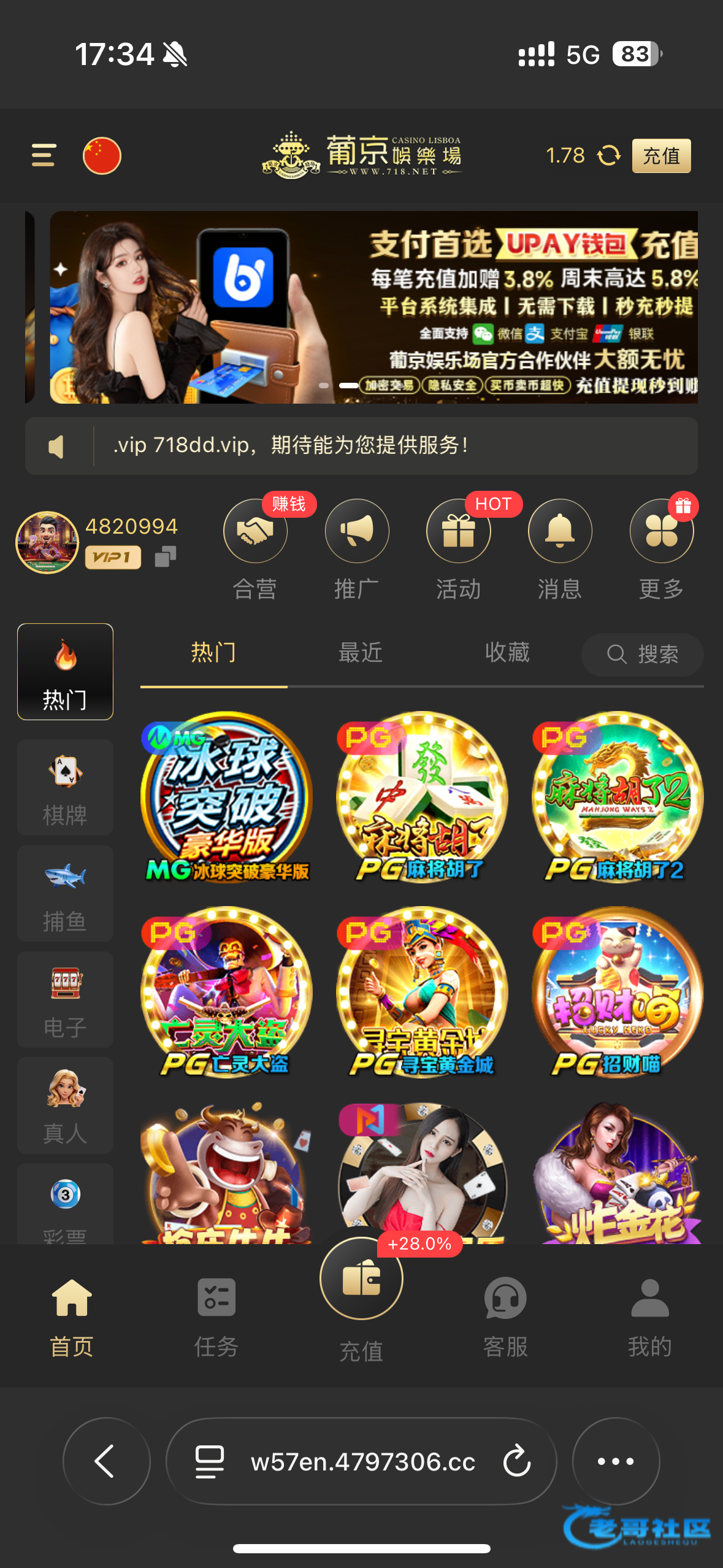Screen dimensions: 723x1568
Task: Open the 消息 notifications bell
Action: click(x=560, y=531)
